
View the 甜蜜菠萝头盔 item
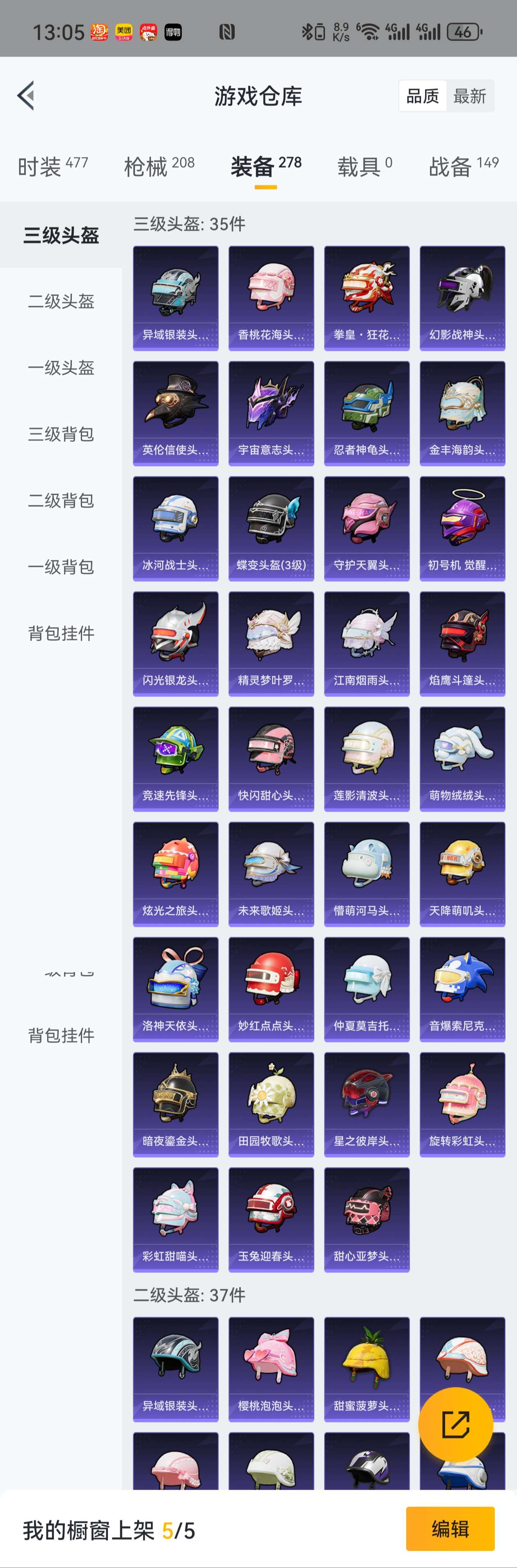point(366,1368)
